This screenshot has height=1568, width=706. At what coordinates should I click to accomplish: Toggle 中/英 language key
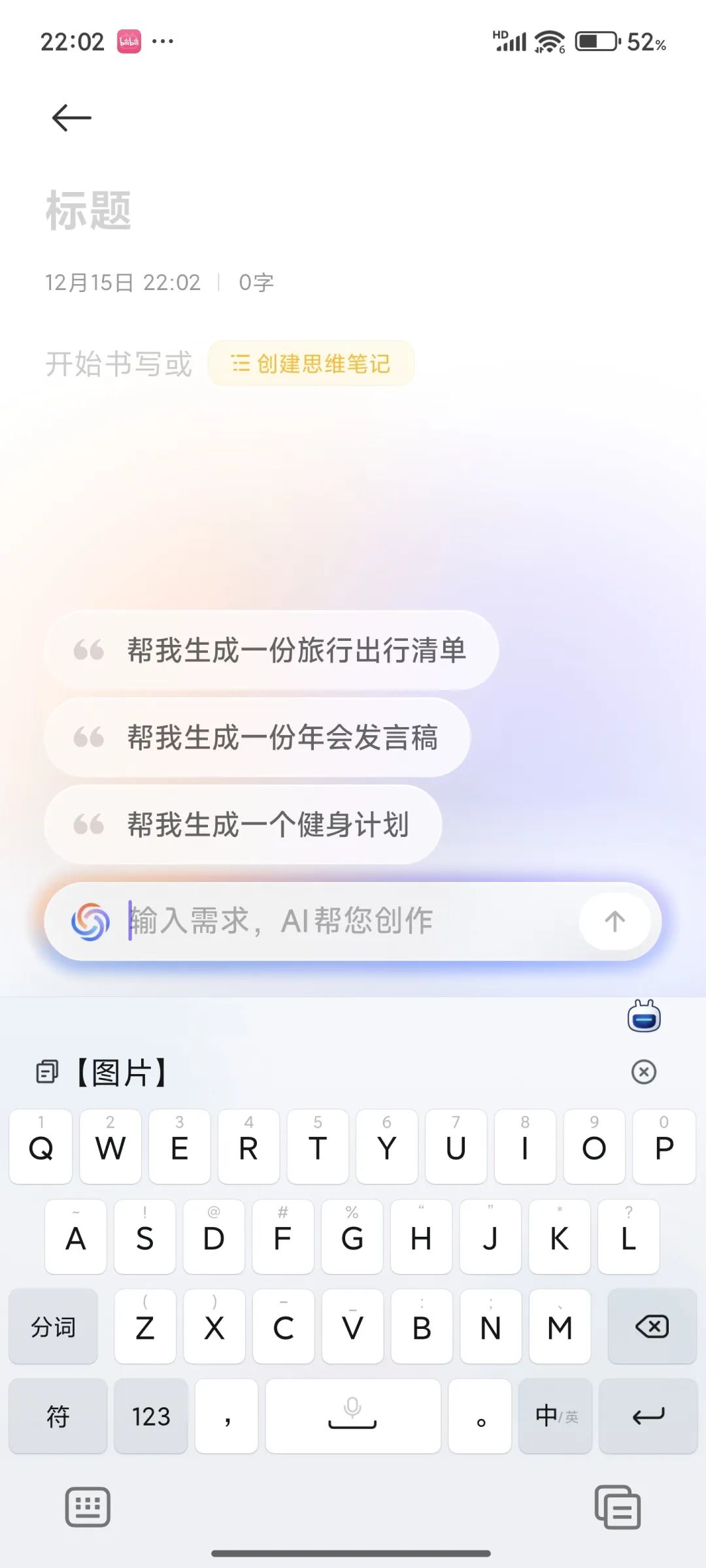556,1416
